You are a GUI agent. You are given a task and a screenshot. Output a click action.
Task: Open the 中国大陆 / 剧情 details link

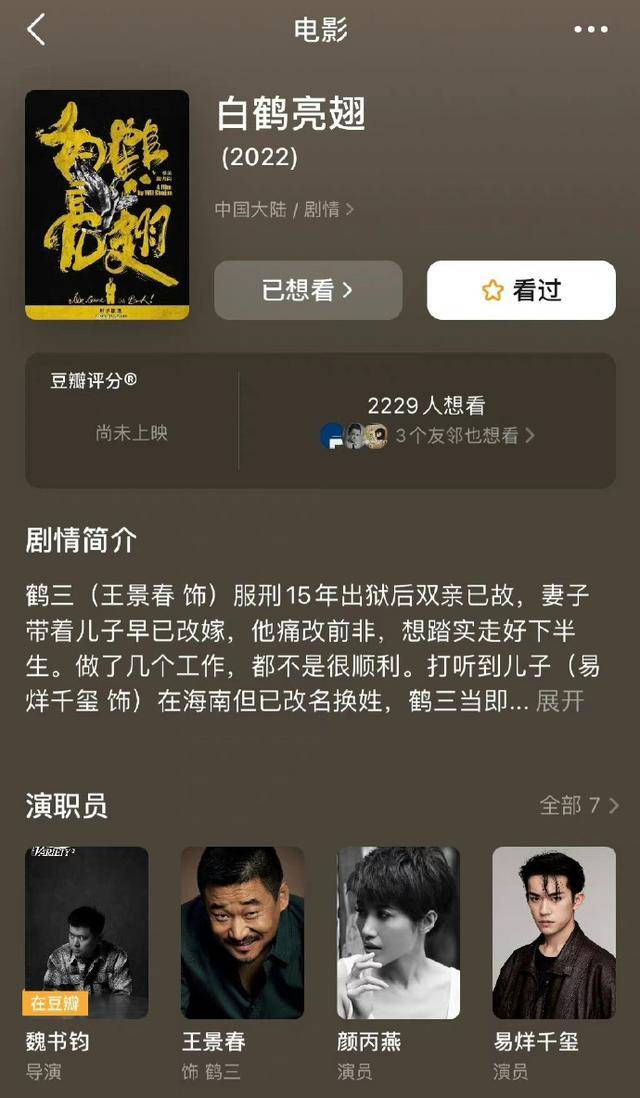point(284,210)
